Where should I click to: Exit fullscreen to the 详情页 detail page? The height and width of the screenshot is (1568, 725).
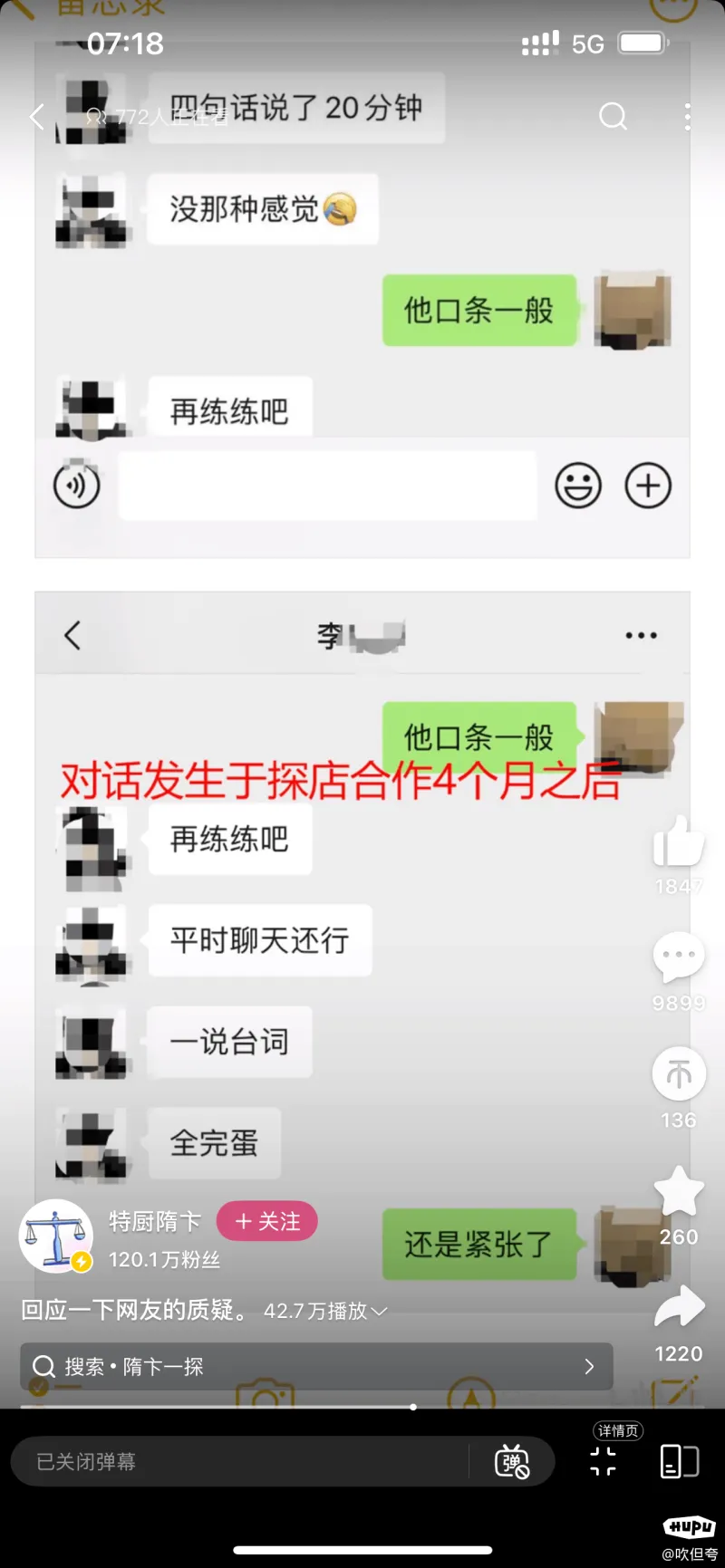[604, 1460]
